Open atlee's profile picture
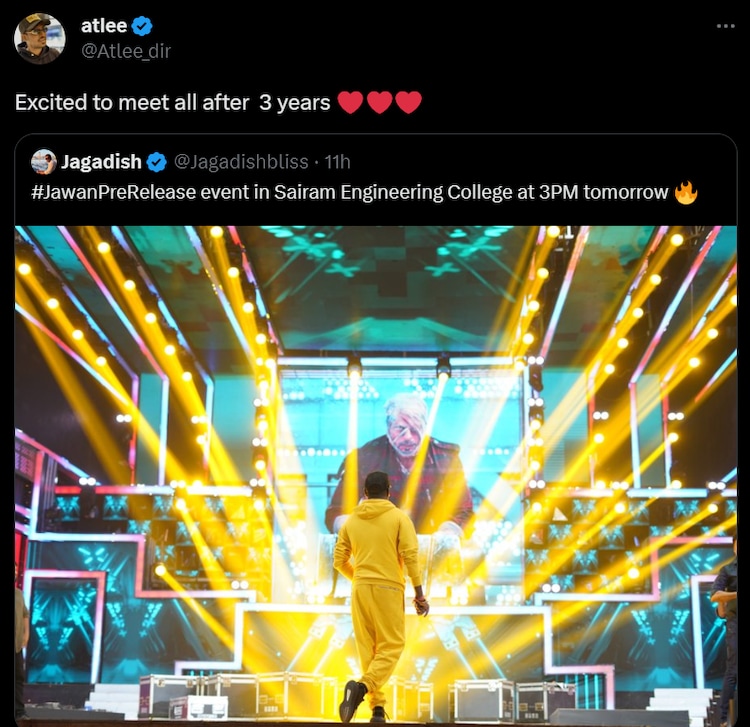The height and width of the screenshot is (727, 750). tap(39, 38)
